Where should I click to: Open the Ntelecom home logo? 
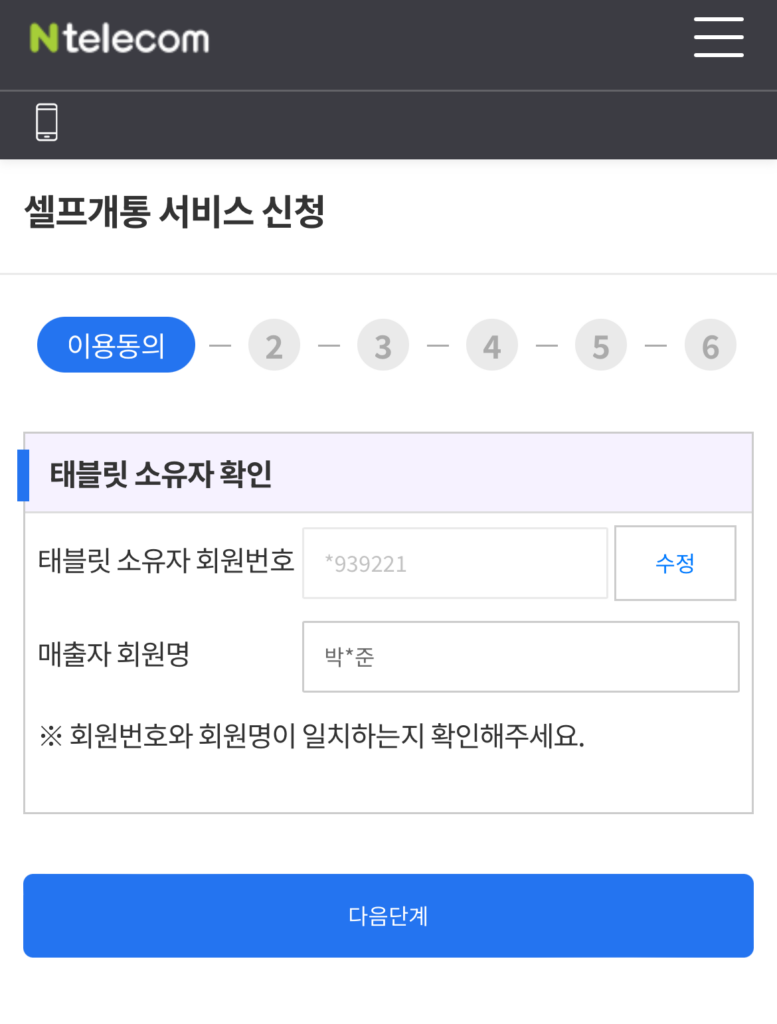tap(119, 38)
